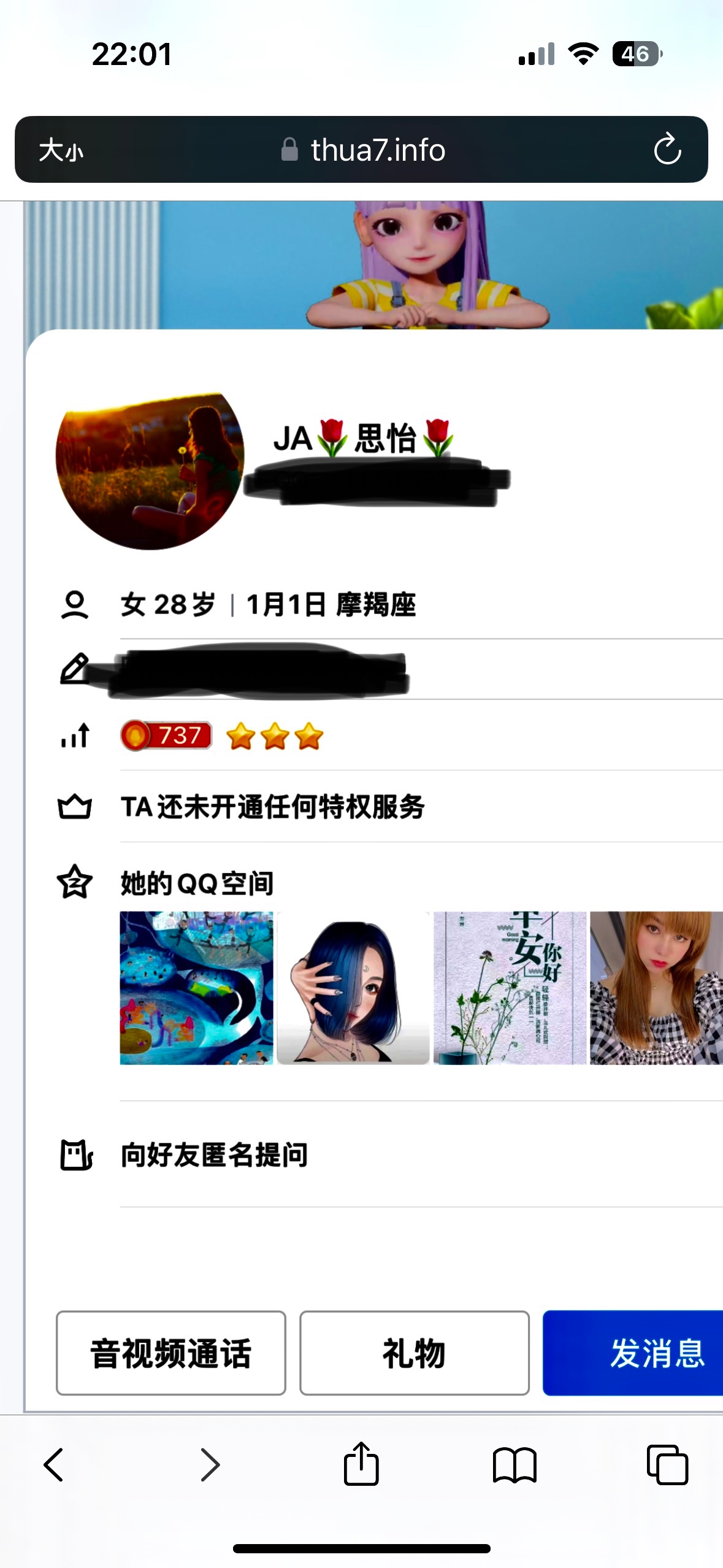Reload the thua7.info page
This screenshot has height=1568, width=723.
[667, 150]
